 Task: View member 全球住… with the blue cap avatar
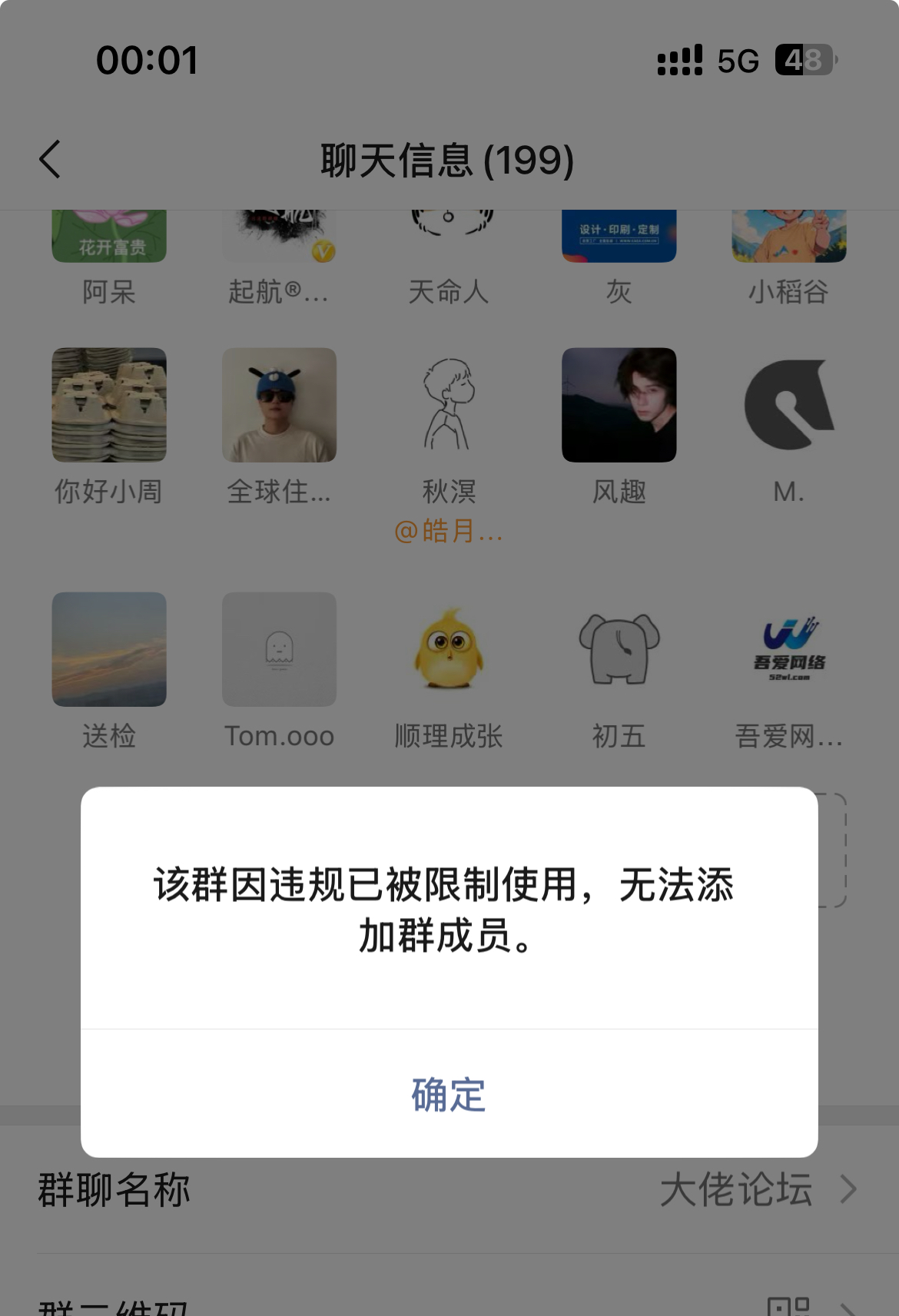click(x=279, y=406)
